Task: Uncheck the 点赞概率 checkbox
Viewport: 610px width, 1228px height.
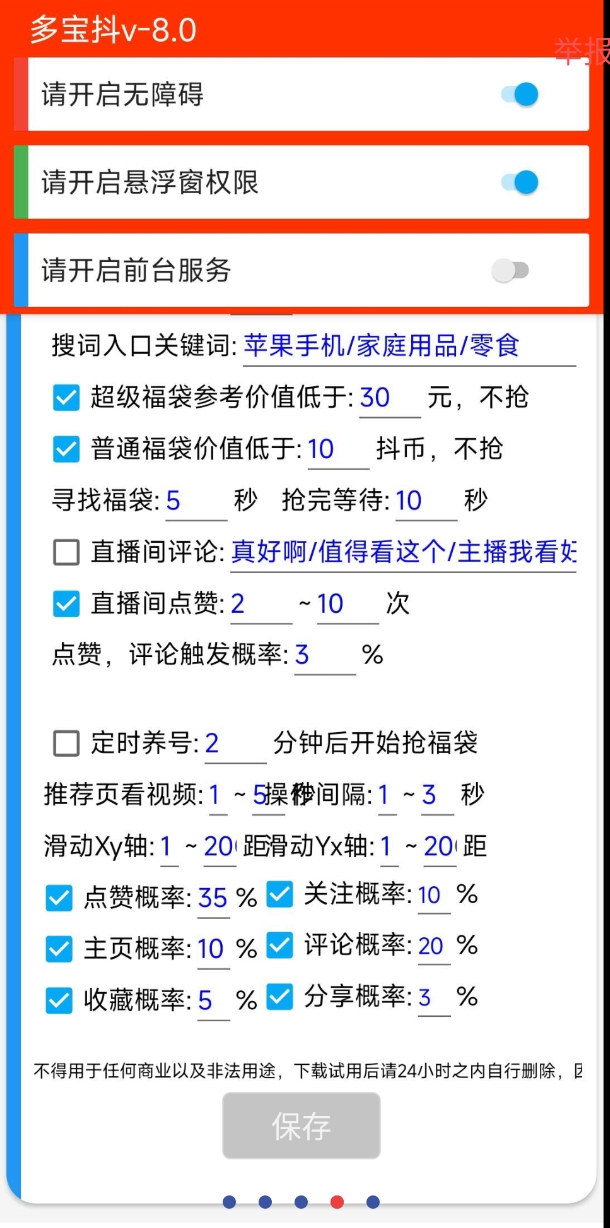Action: pos(60,897)
